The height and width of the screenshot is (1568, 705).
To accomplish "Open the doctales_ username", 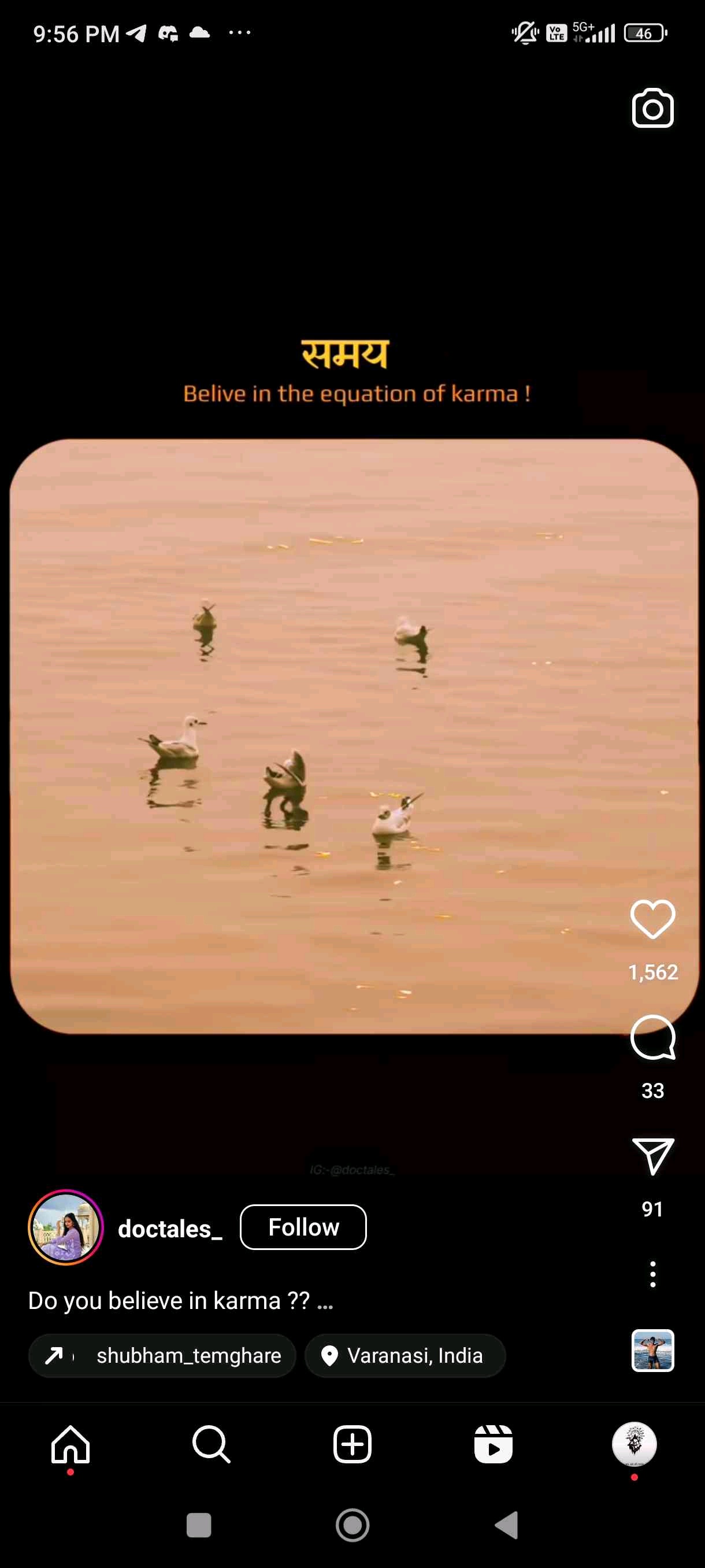I will coord(170,1229).
